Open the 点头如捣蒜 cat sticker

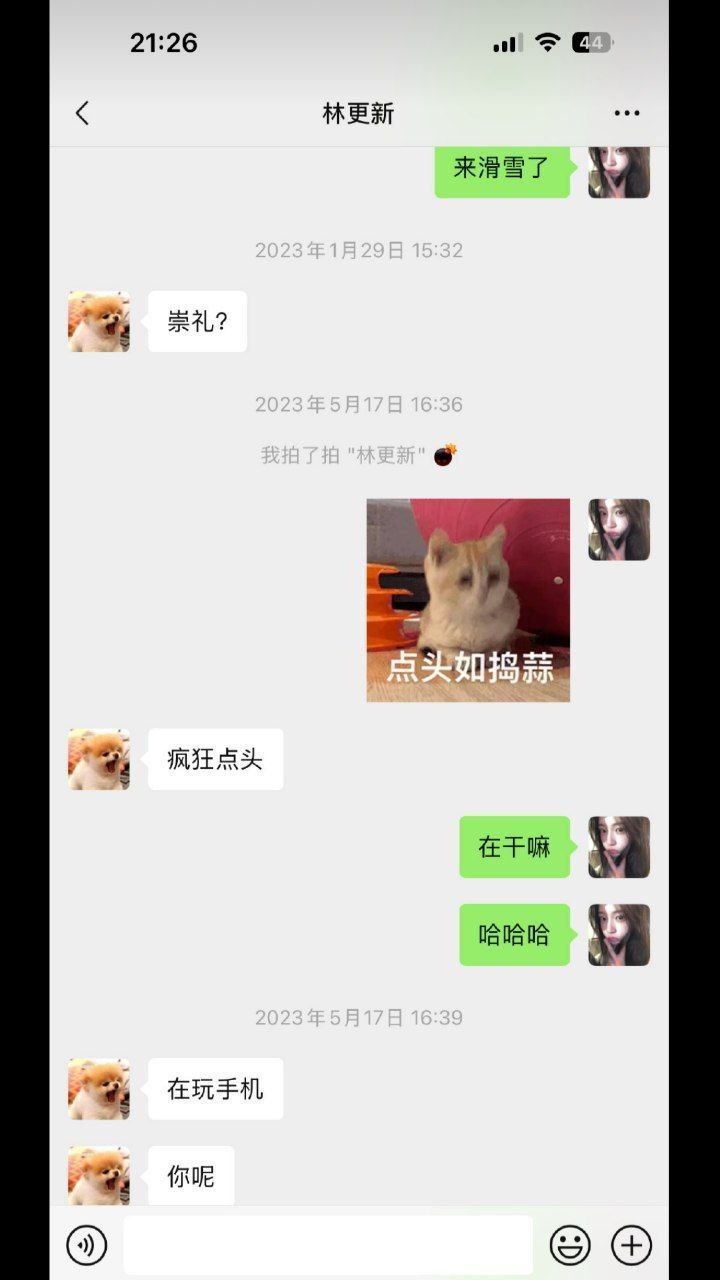(x=468, y=600)
